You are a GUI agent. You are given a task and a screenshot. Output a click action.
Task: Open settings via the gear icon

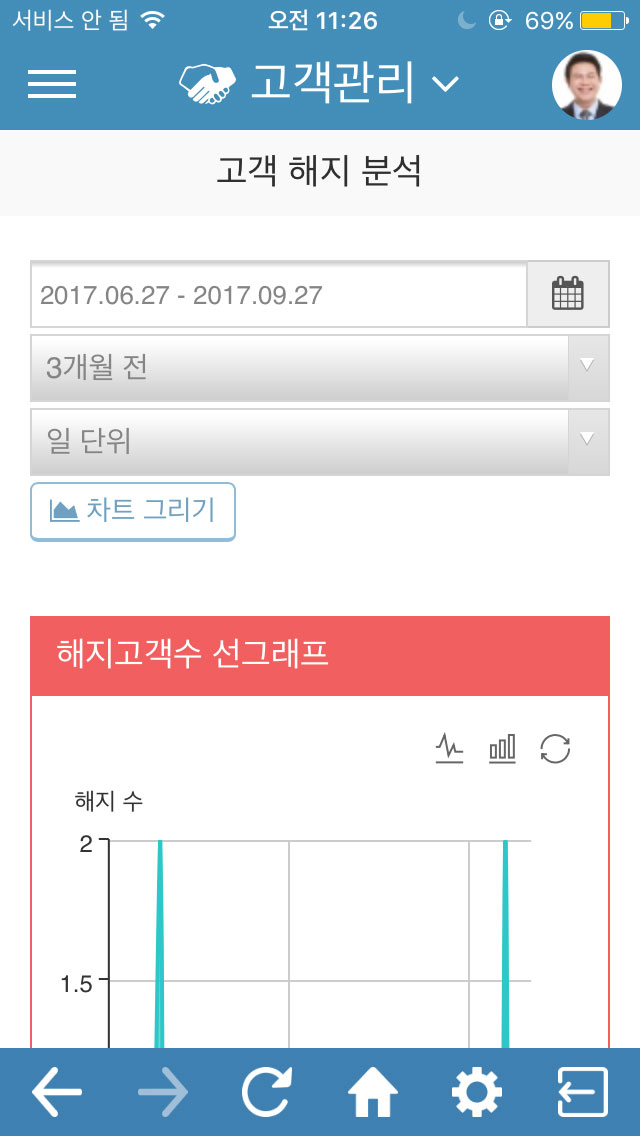pyautogui.click(x=477, y=1091)
